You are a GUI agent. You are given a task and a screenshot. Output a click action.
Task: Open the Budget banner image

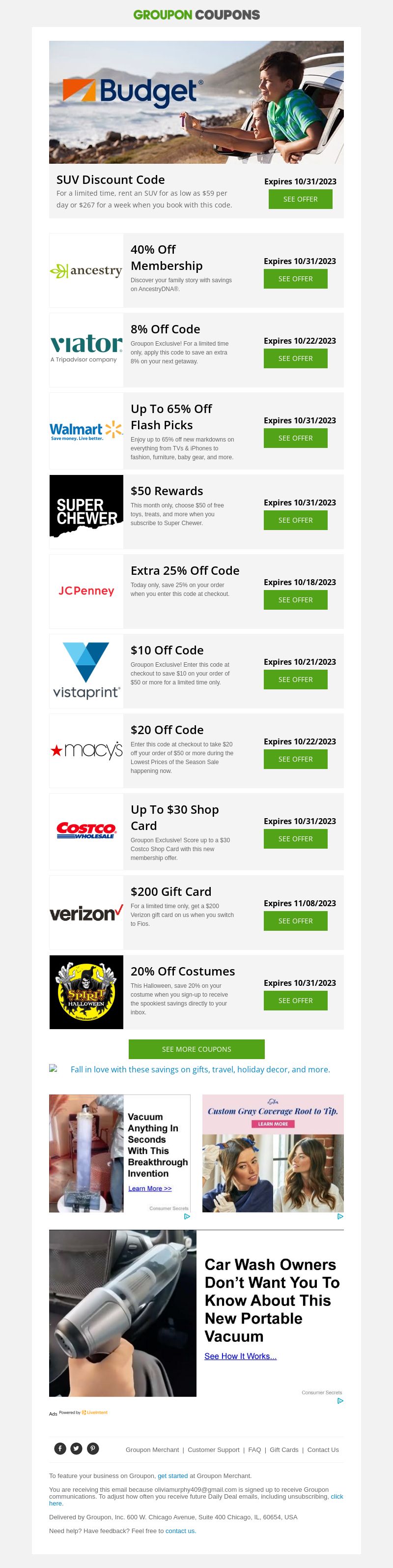click(196, 102)
